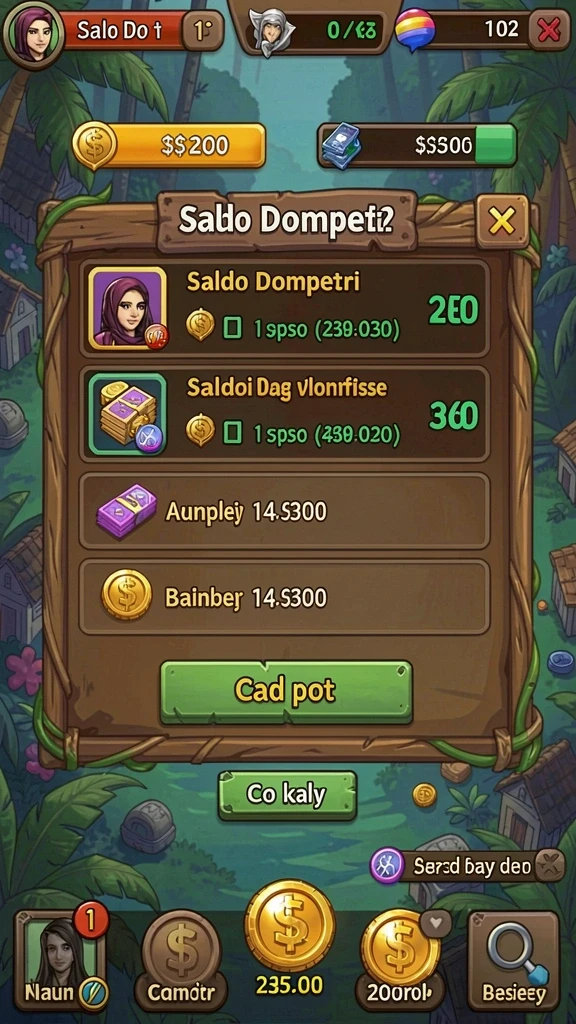This screenshot has width=576, height=1024.
Task: Select the Aunpley 14.S300 cash row
Action: point(284,511)
